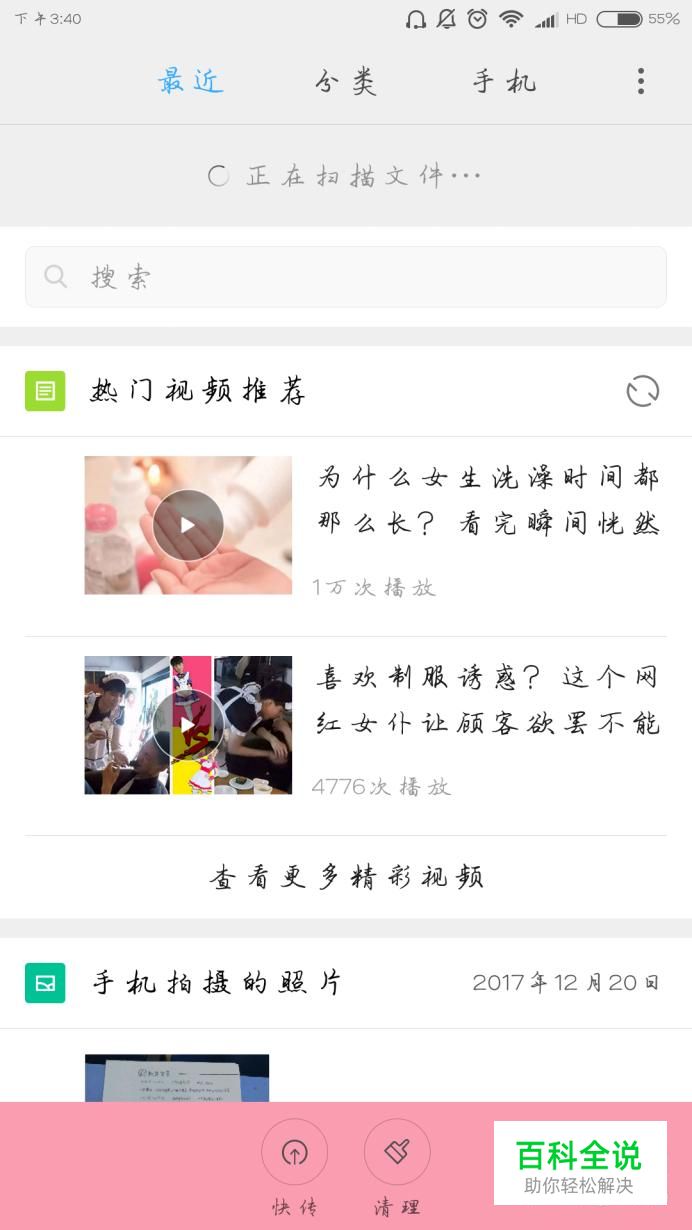Screen dimensions: 692x1230
Task: Play the 喜欢制服诱惑 video
Action: point(188,725)
